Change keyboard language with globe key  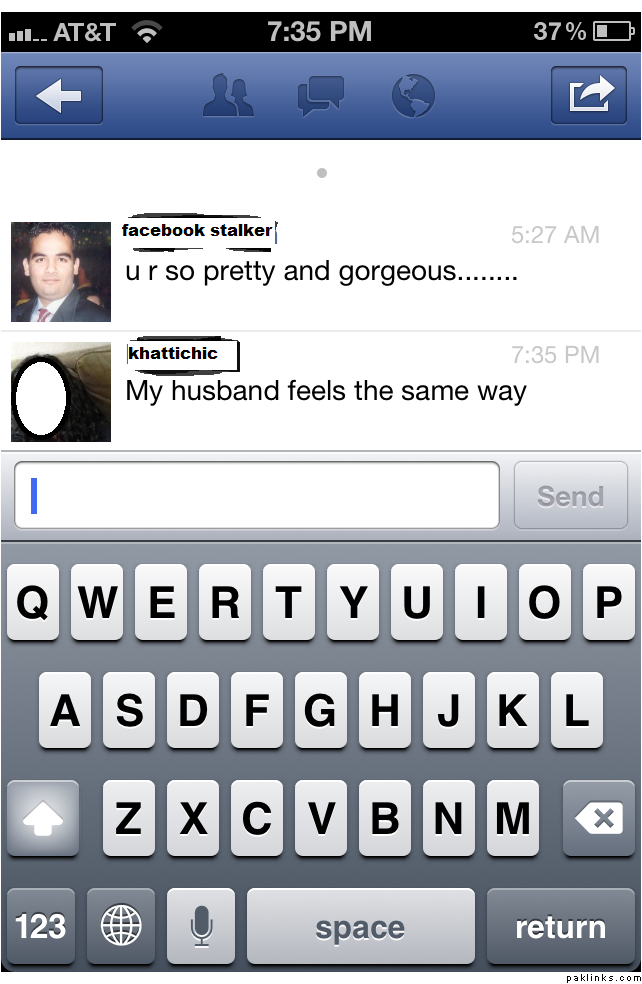click(121, 926)
